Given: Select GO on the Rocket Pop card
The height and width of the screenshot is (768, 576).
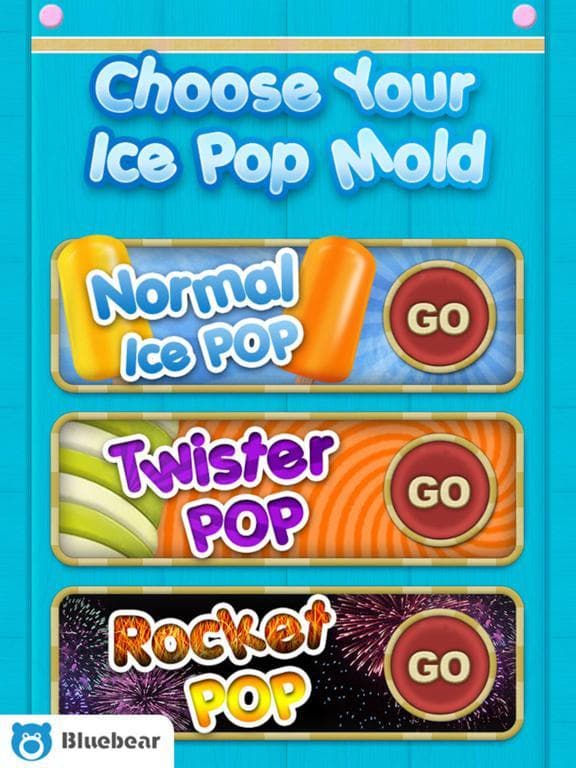Looking at the screenshot, I should pos(439,665).
